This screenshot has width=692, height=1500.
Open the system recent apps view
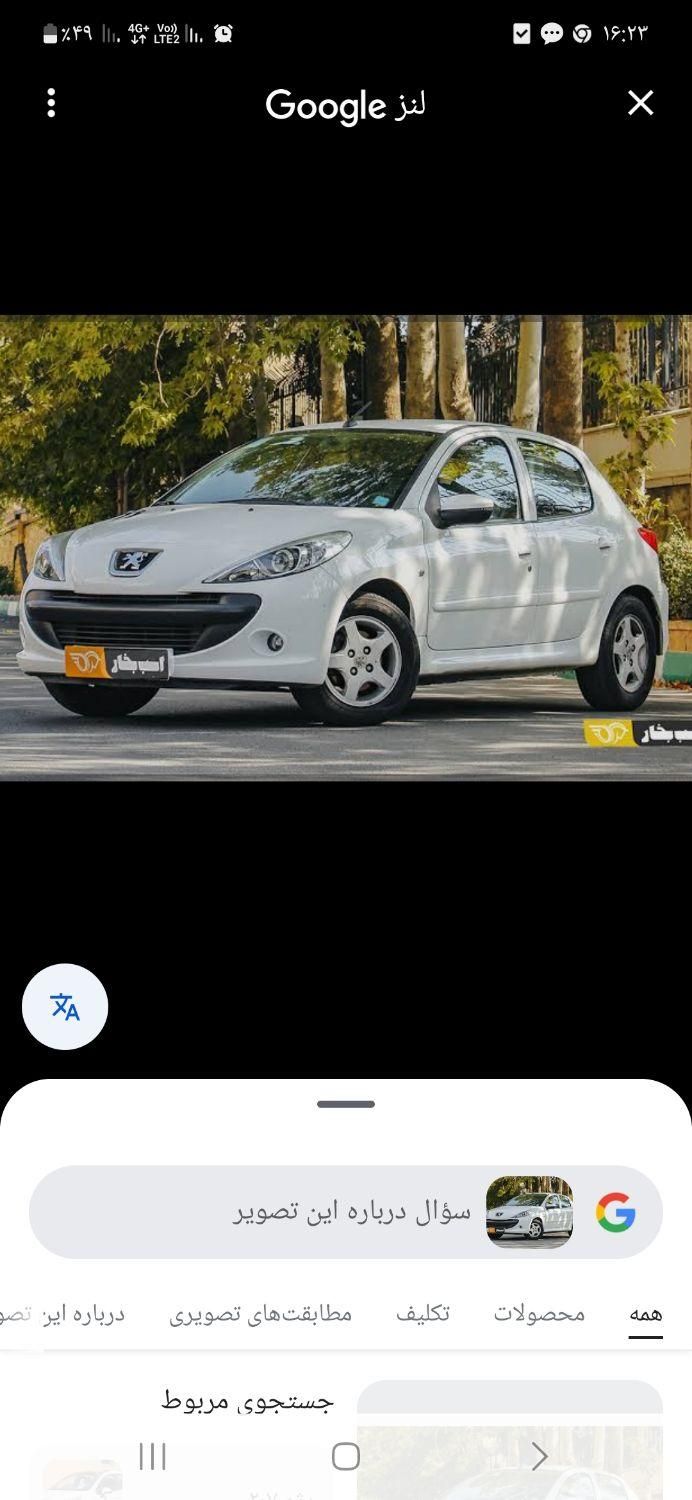(x=152, y=1456)
